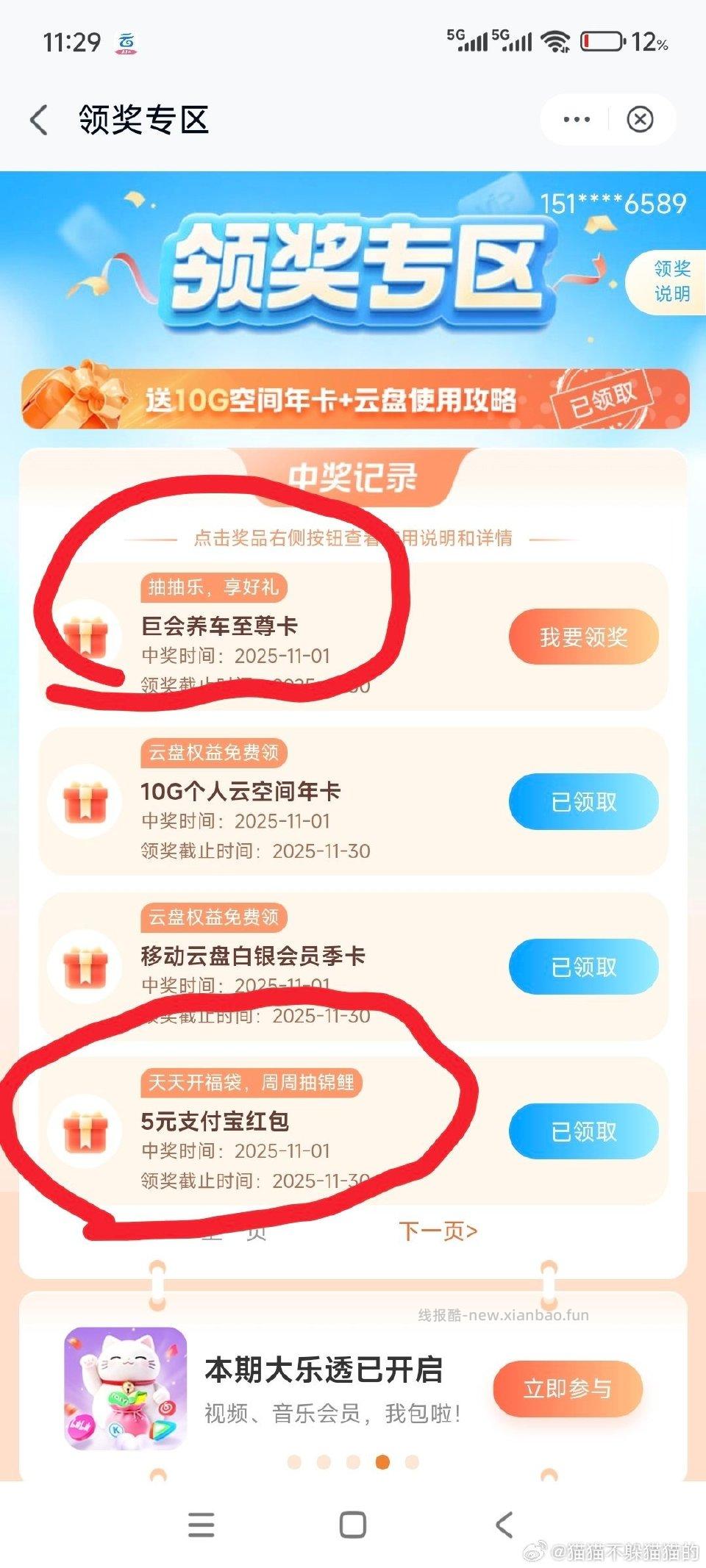Tap the cloud carrier logo in the status bar
Viewport: 706px width, 1568px height.
(126, 43)
